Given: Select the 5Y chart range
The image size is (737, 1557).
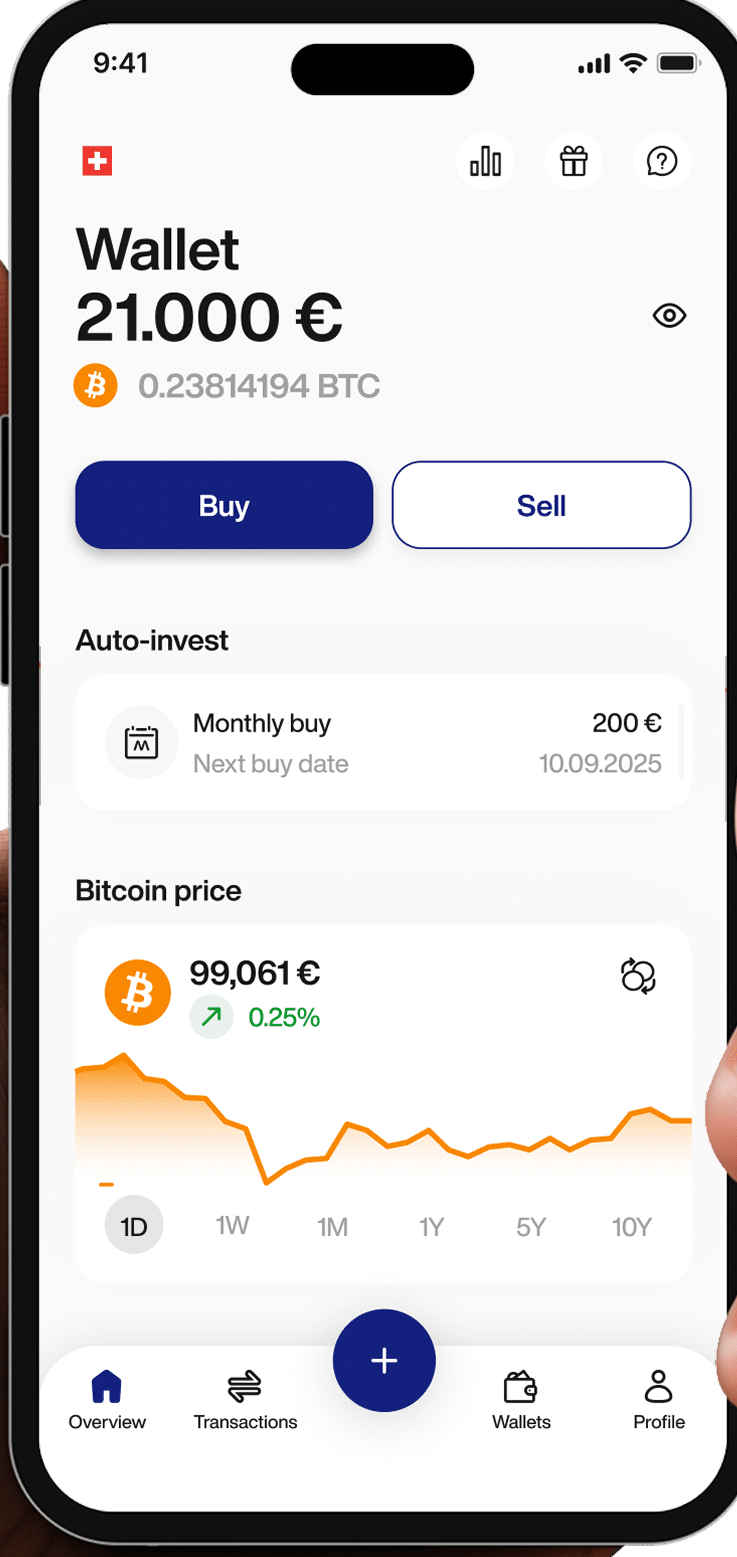Looking at the screenshot, I should 531,1227.
